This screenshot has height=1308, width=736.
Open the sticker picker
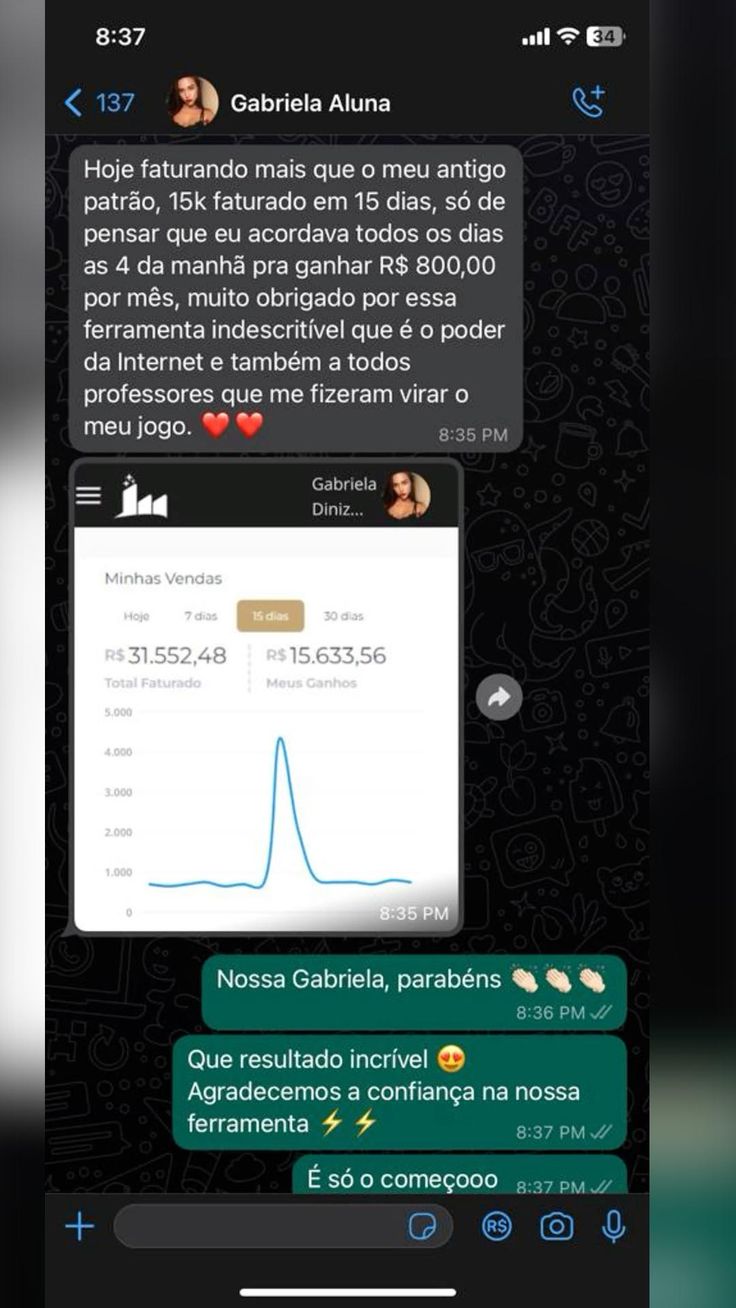pyautogui.click(x=423, y=1226)
